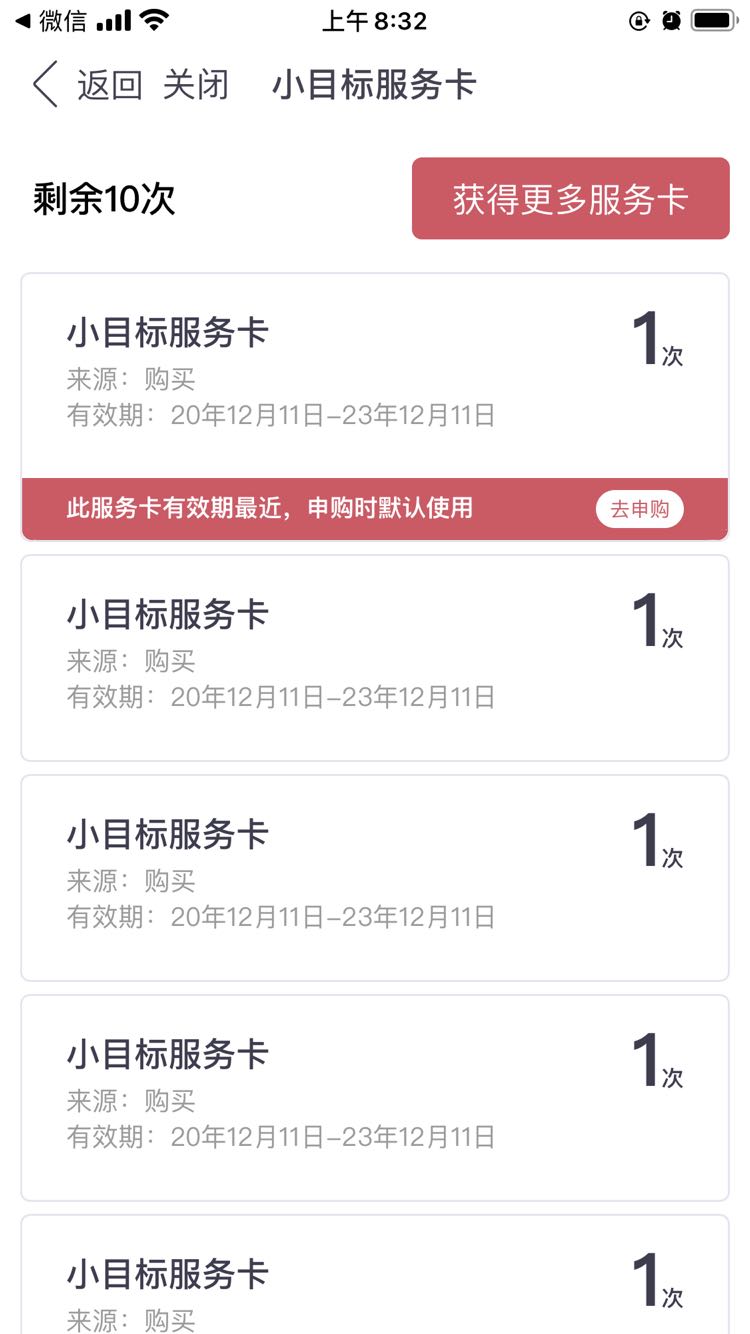This screenshot has height=1334, width=750.
Task: Tap the 去申购 button on the red banner
Action: [x=640, y=509]
